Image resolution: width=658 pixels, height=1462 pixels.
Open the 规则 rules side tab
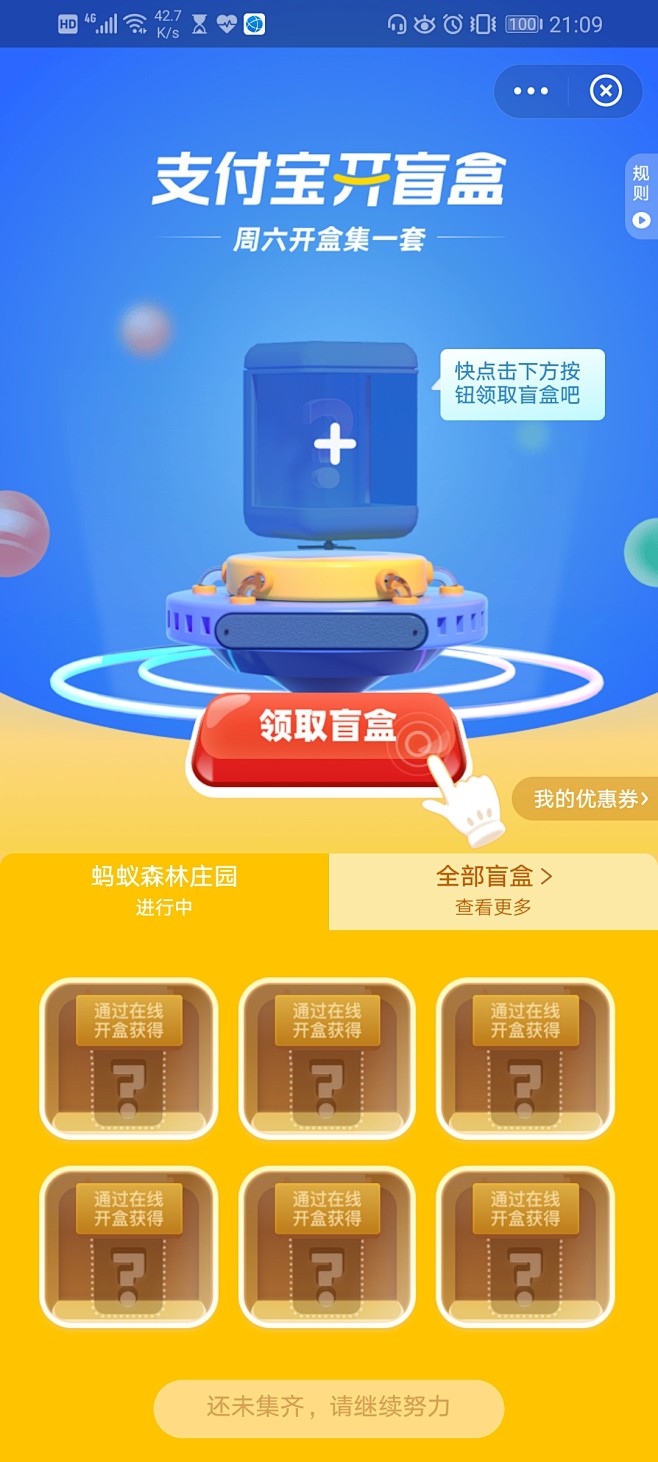tap(641, 196)
